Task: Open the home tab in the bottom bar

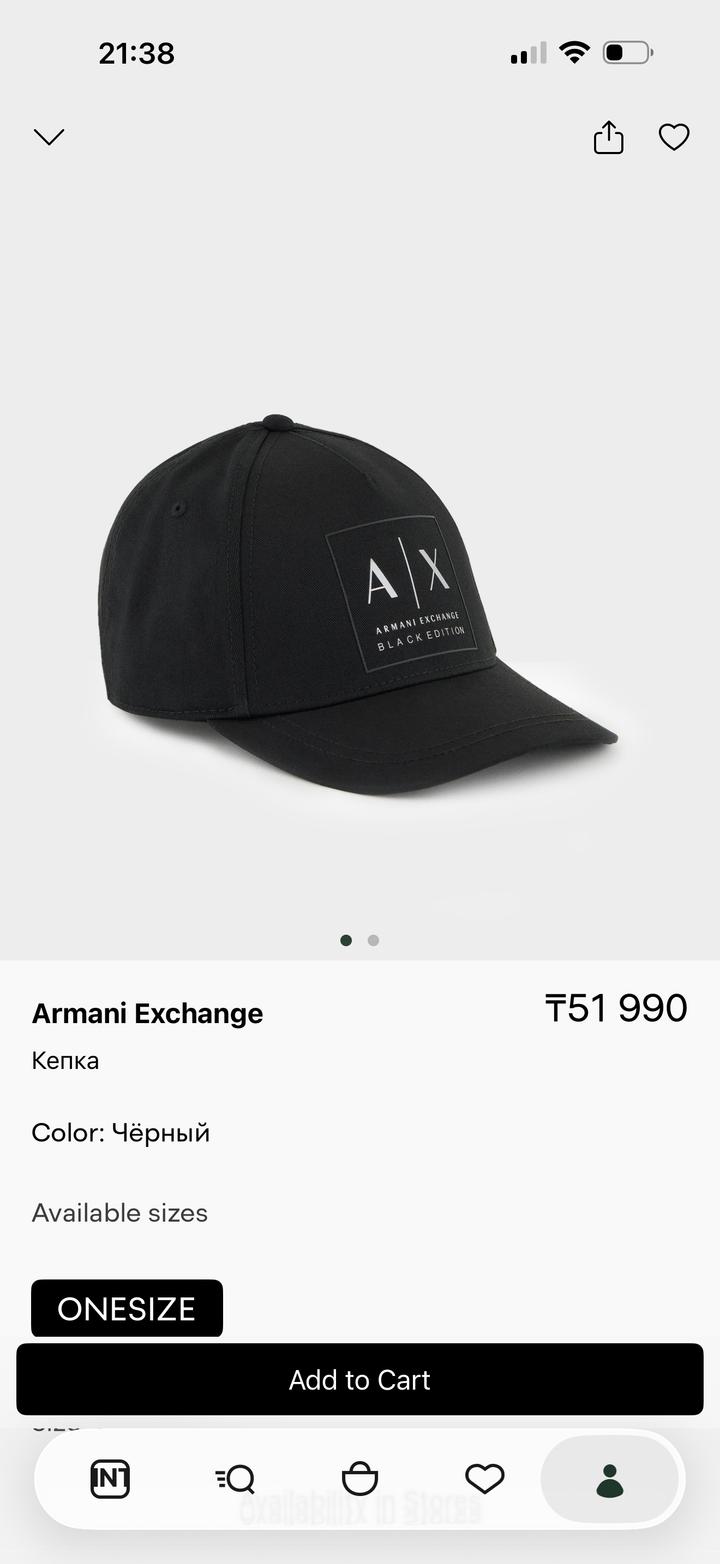Action: coord(110,1479)
